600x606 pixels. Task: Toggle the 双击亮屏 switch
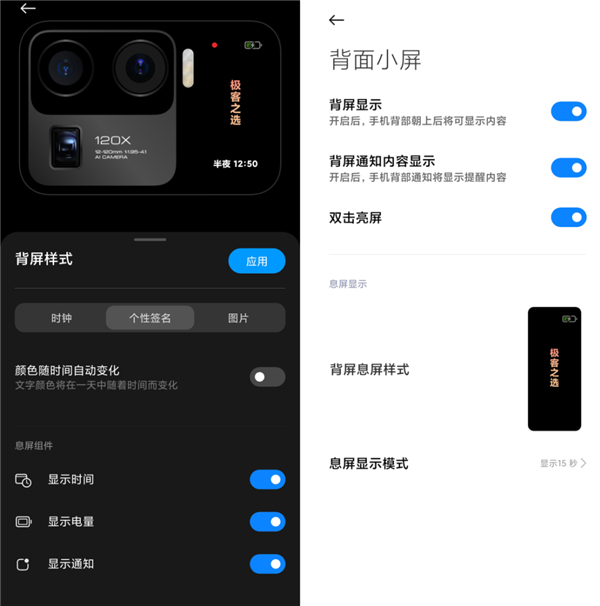click(x=568, y=217)
